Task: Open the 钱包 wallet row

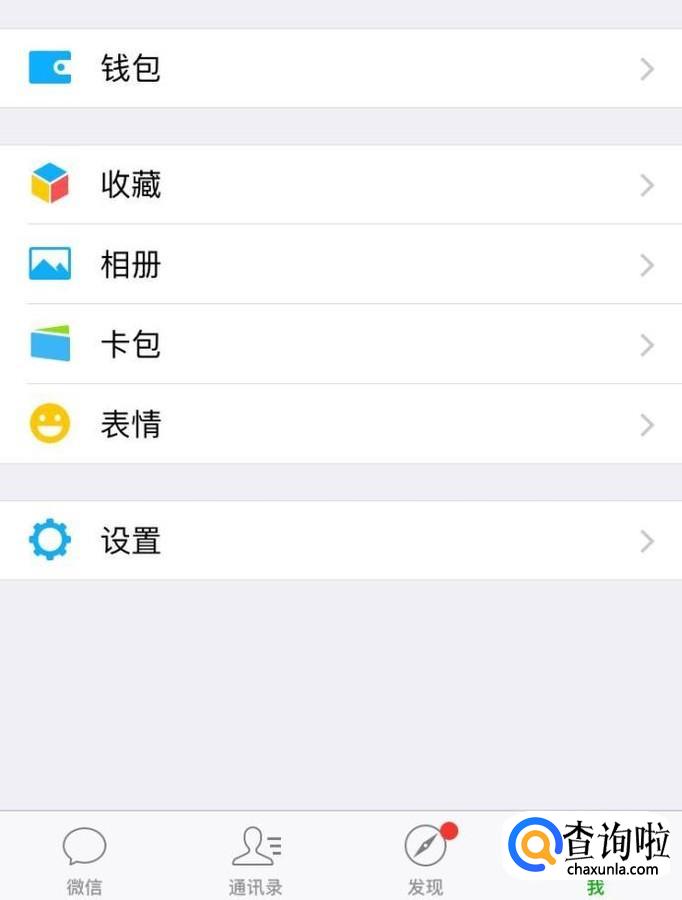Action: point(340,68)
